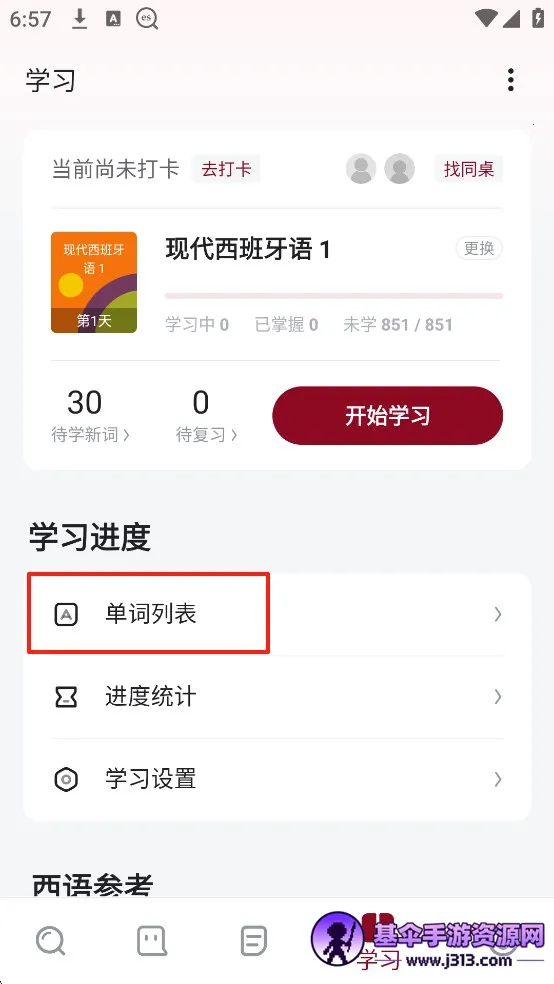This screenshot has height=984, width=554.
Task: Switch to the document-icon bottom tab
Action: point(253,941)
